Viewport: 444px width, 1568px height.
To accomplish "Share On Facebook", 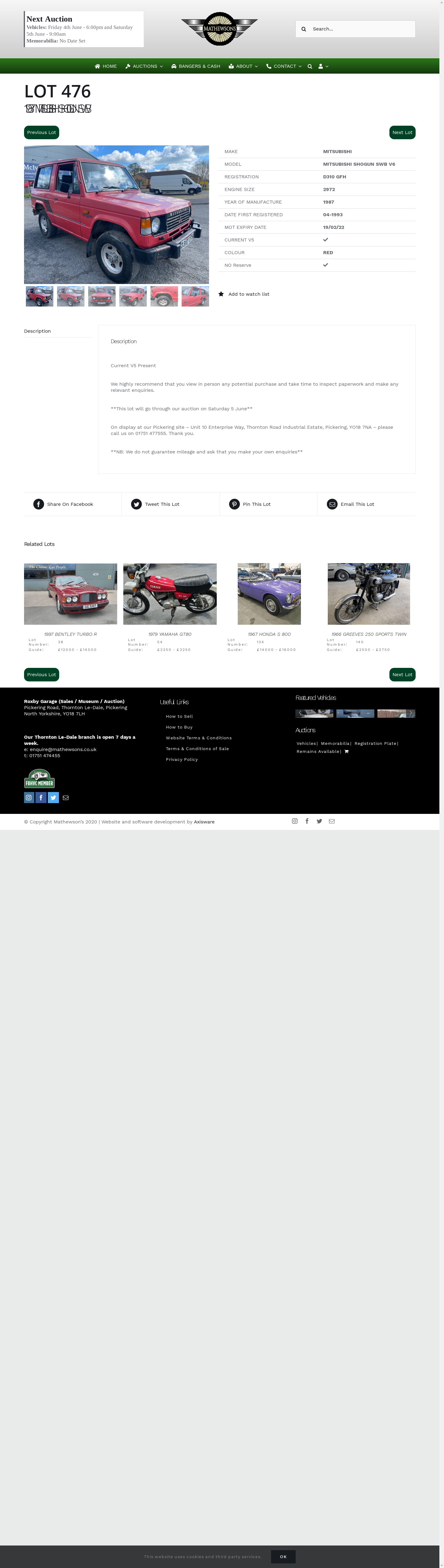I will click(69, 504).
